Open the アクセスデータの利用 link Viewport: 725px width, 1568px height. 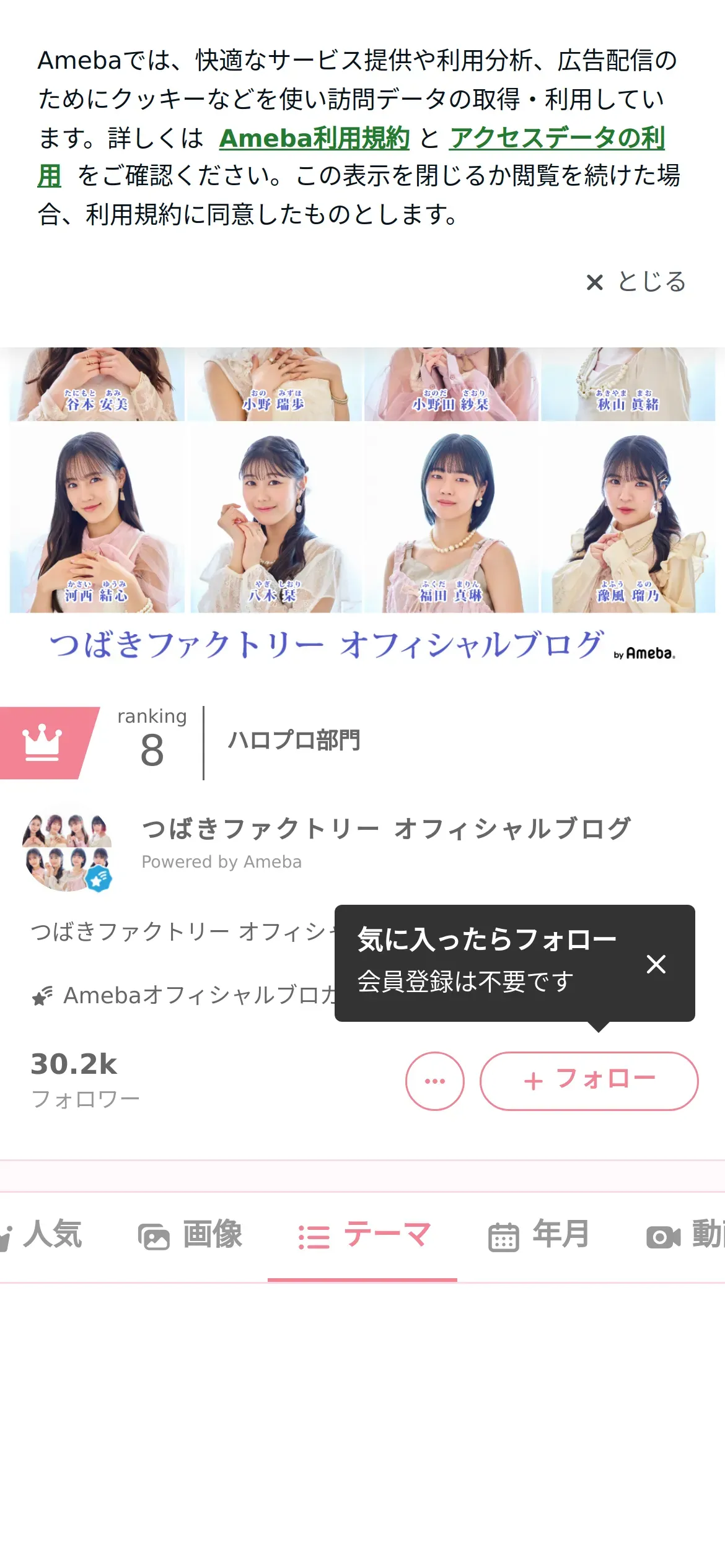(x=556, y=138)
